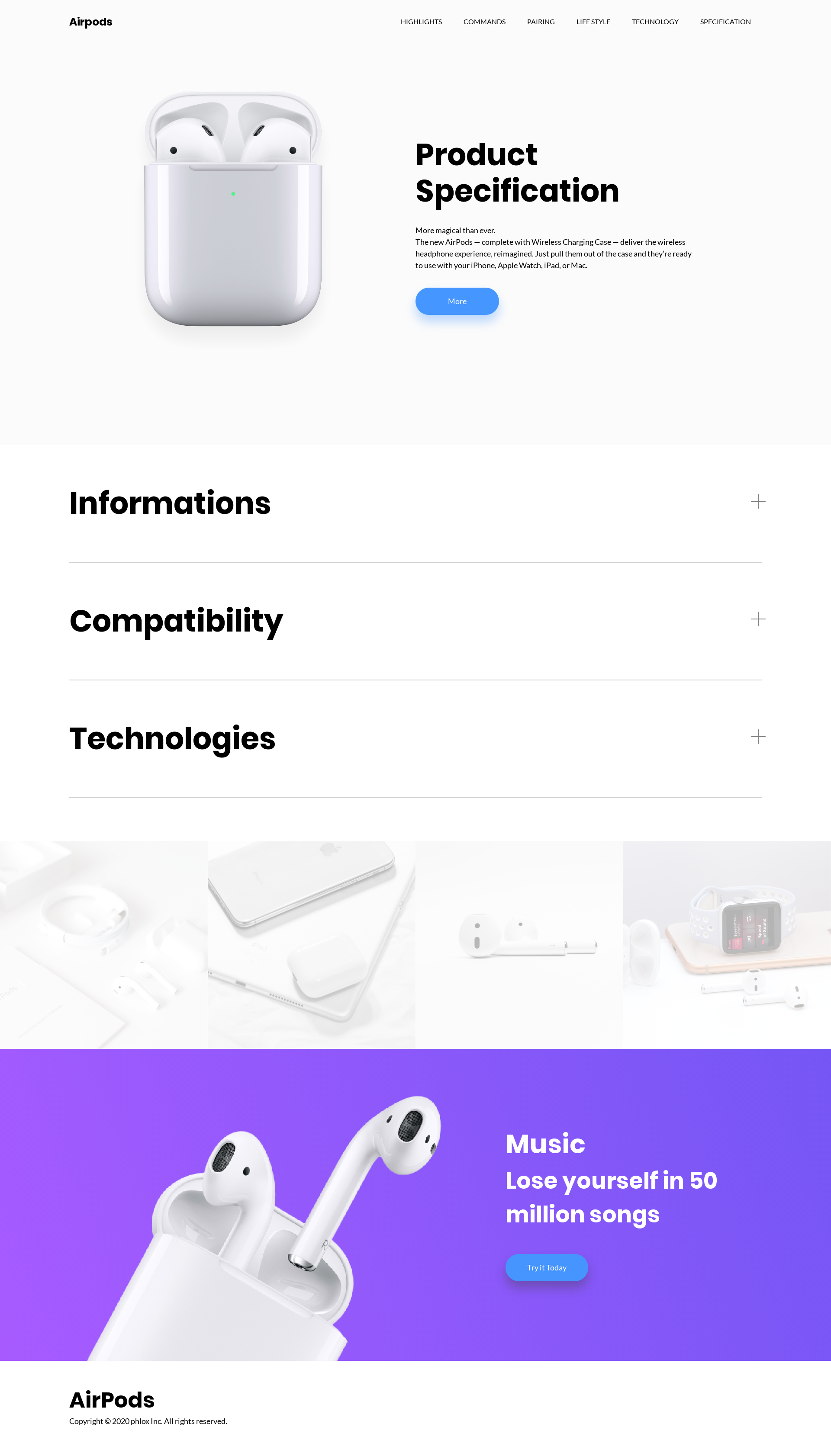Screen dimensions: 831x1456
Task: Switch to the Specification page
Action: tap(725, 22)
